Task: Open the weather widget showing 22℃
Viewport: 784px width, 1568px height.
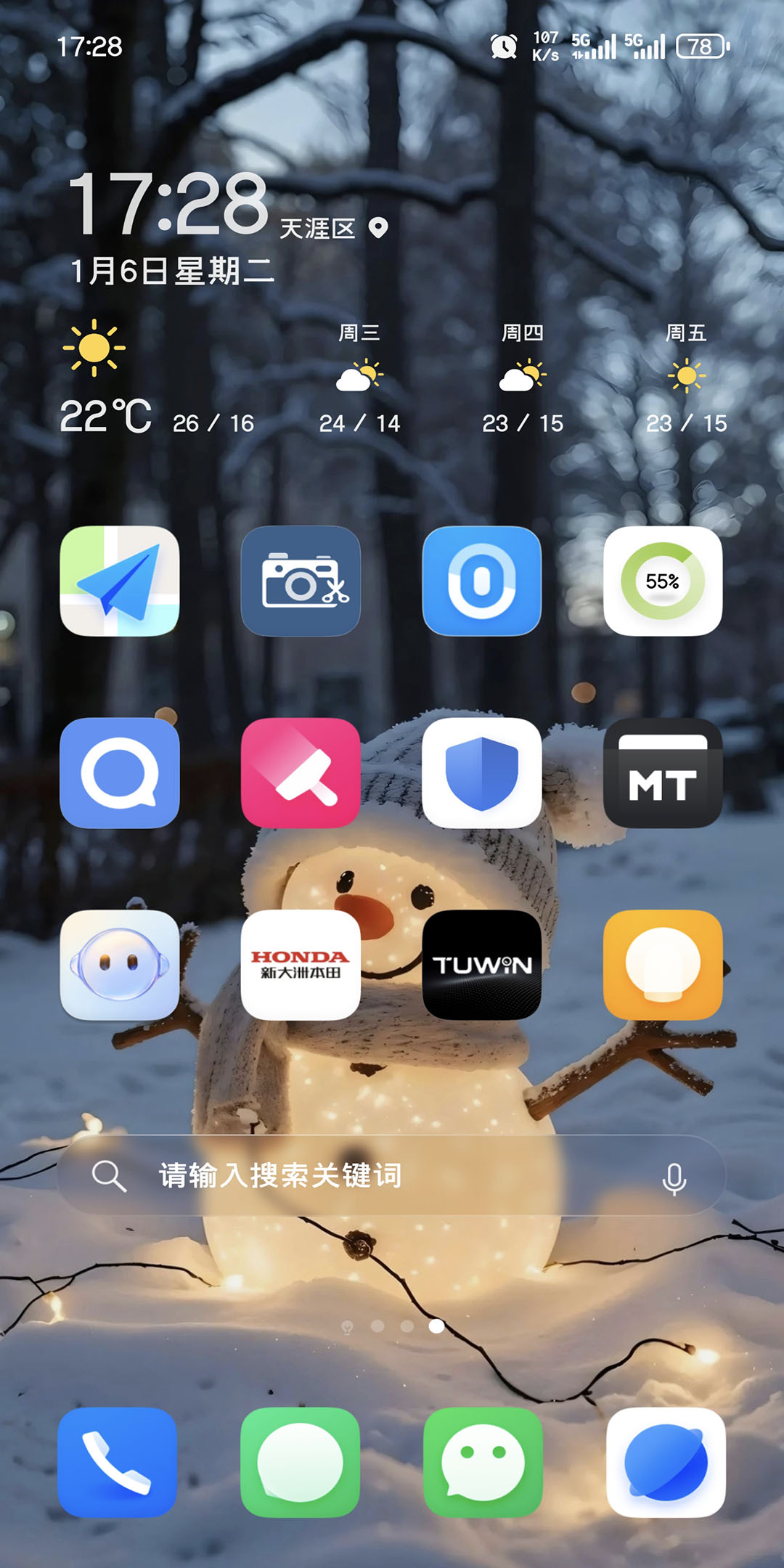Action: tap(106, 415)
